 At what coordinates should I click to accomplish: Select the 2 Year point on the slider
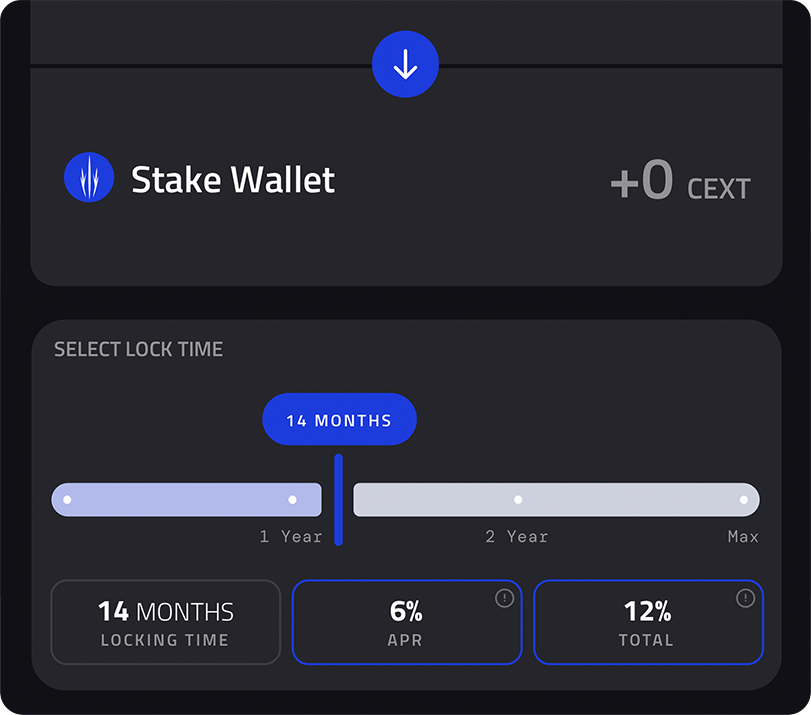(518, 499)
